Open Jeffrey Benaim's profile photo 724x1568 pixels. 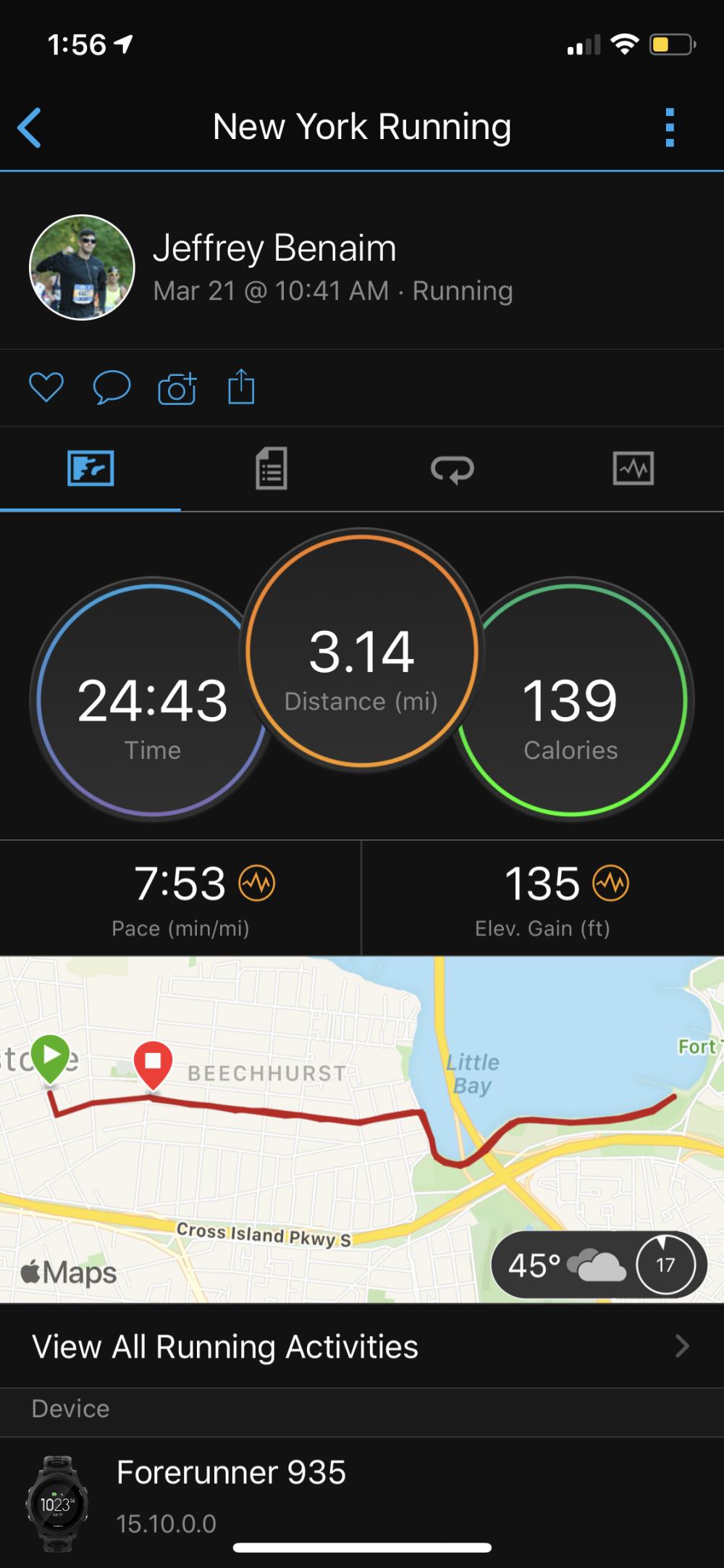[x=82, y=267]
